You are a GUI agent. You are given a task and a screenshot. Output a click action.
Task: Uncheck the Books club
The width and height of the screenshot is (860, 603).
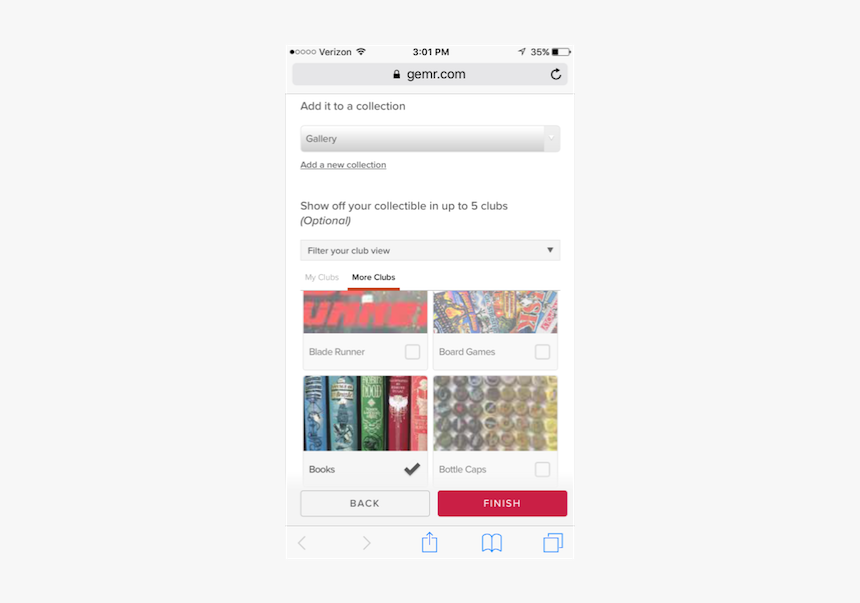(412, 469)
